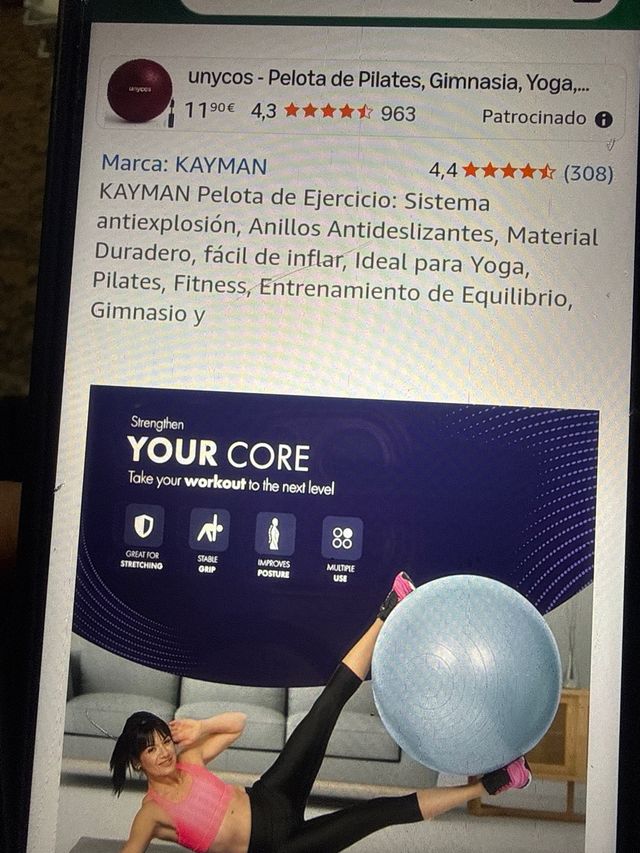The width and height of the screenshot is (640, 853).
Task: Visit the Marca: KAYMAN brand link
Action: click(184, 165)
